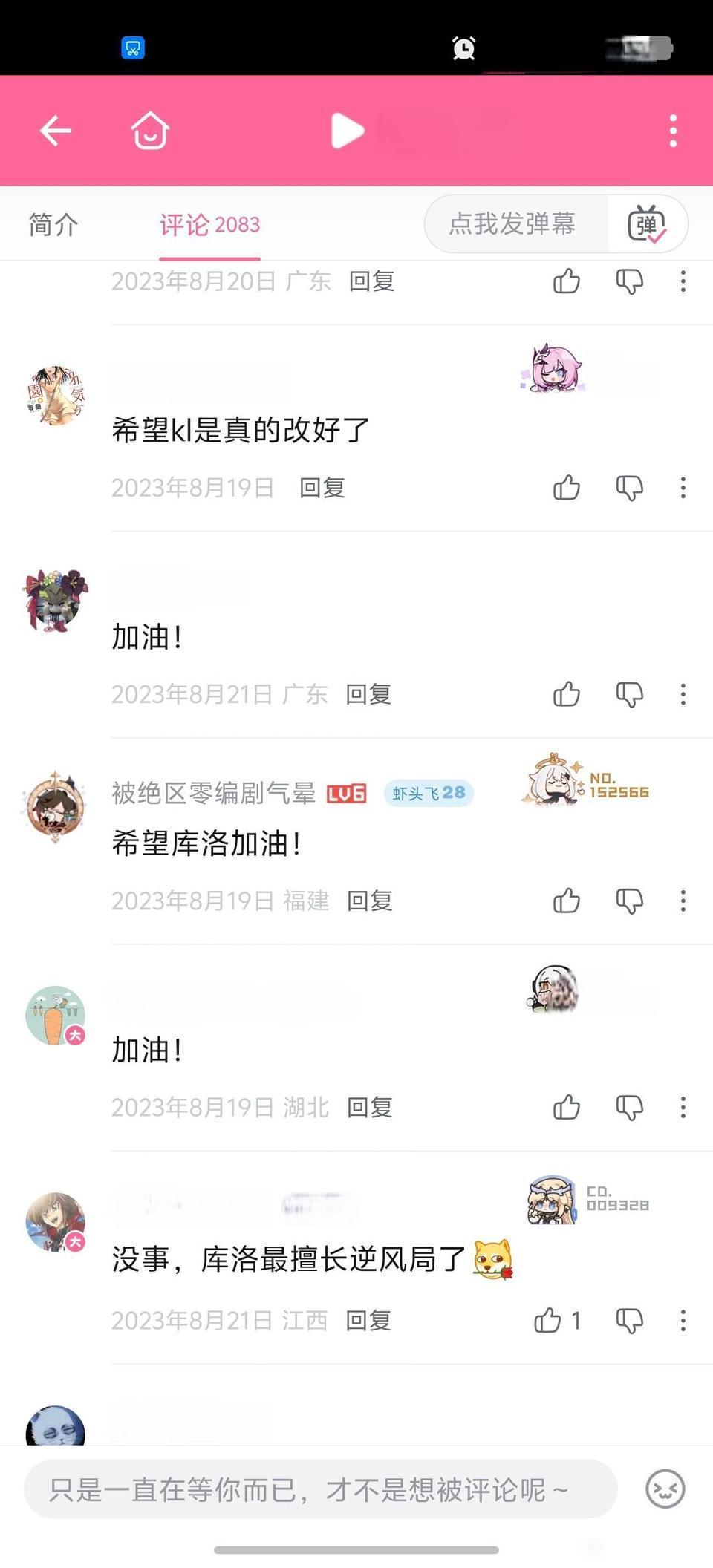The height and width of the screenshot is (1568, 713).
Task: Open the home icon in header
Action: (150, 131)
